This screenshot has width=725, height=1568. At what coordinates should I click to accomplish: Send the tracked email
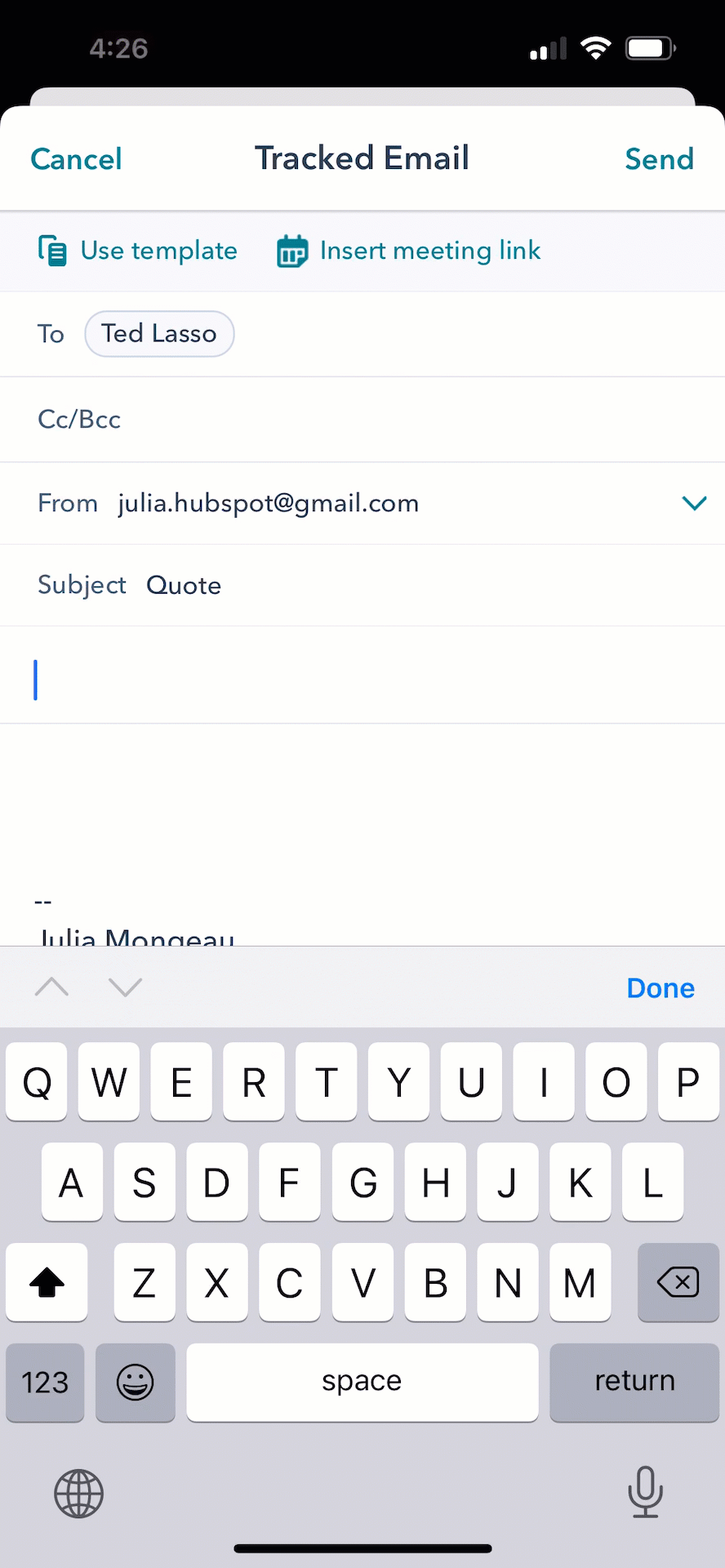pyautogui.click(x=659, y=158)
